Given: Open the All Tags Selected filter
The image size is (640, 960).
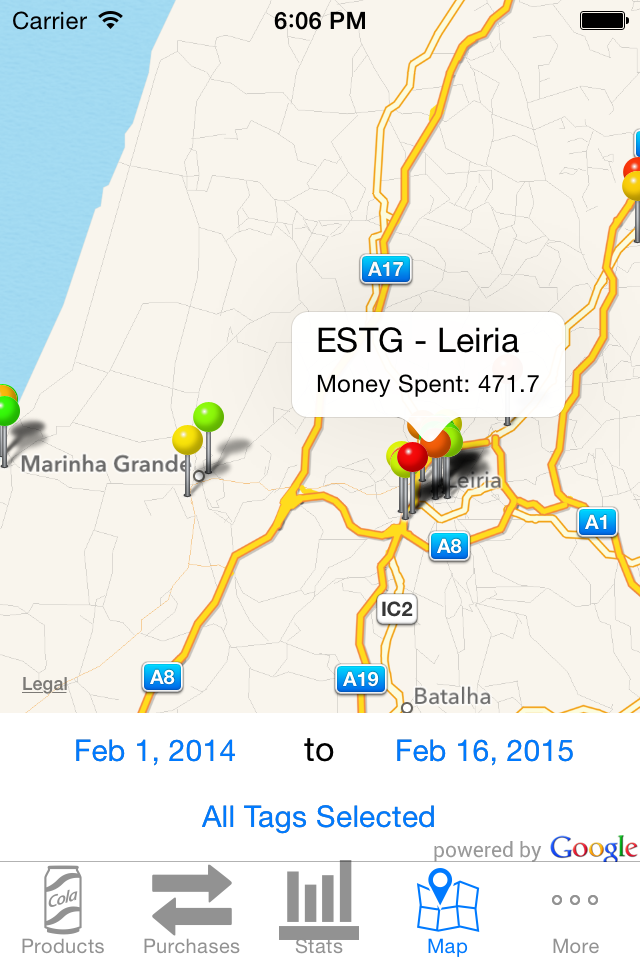Looking at the screenshot, I should (318, 817).
